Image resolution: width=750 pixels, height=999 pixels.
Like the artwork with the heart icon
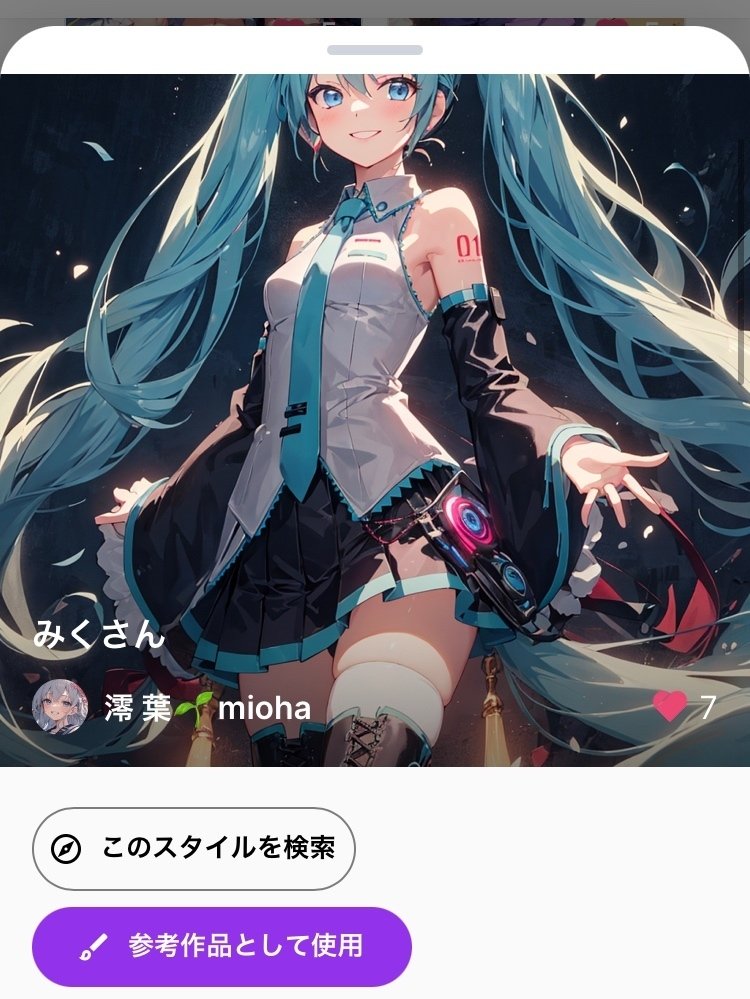670,707
